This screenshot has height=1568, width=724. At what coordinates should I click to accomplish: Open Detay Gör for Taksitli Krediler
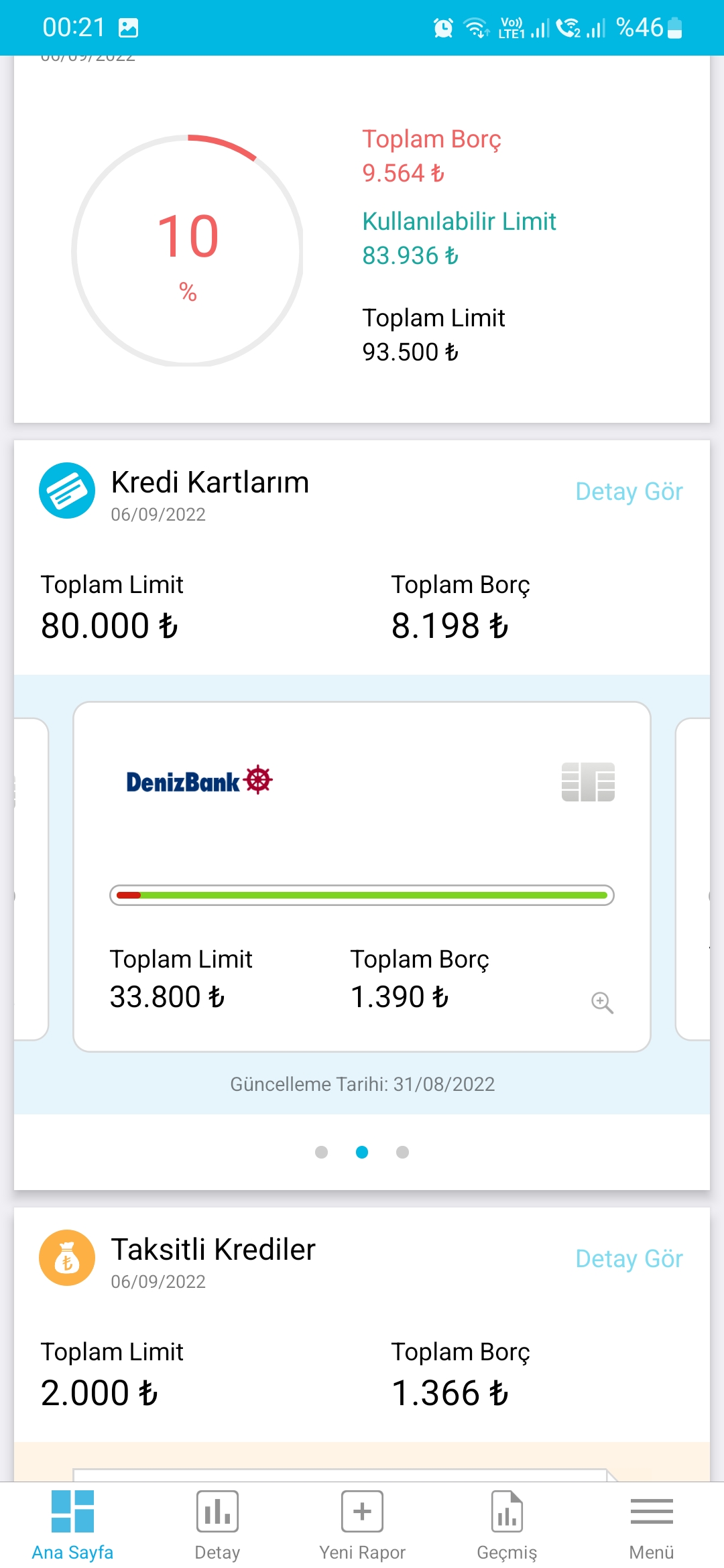629,1259
